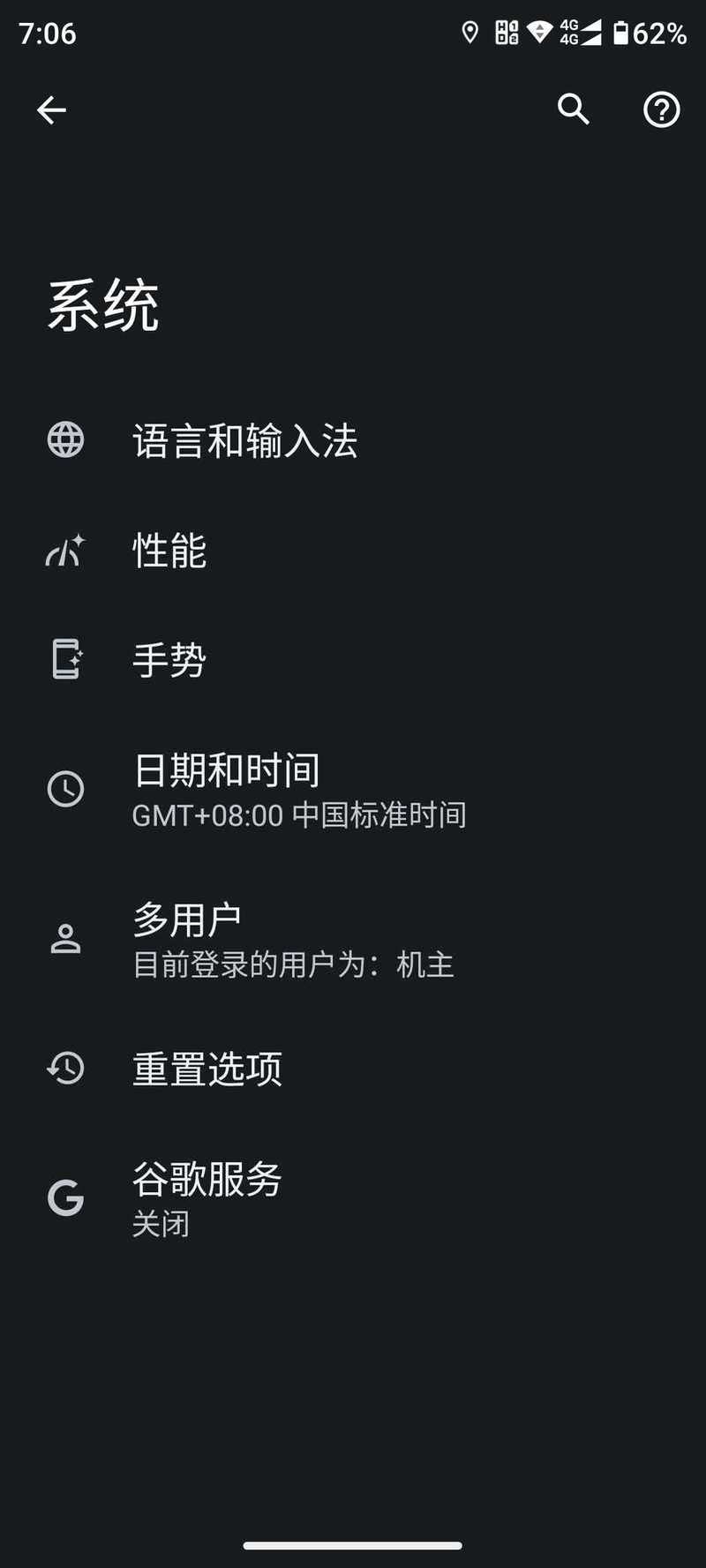Open 语言和输入法 settings

353,440
